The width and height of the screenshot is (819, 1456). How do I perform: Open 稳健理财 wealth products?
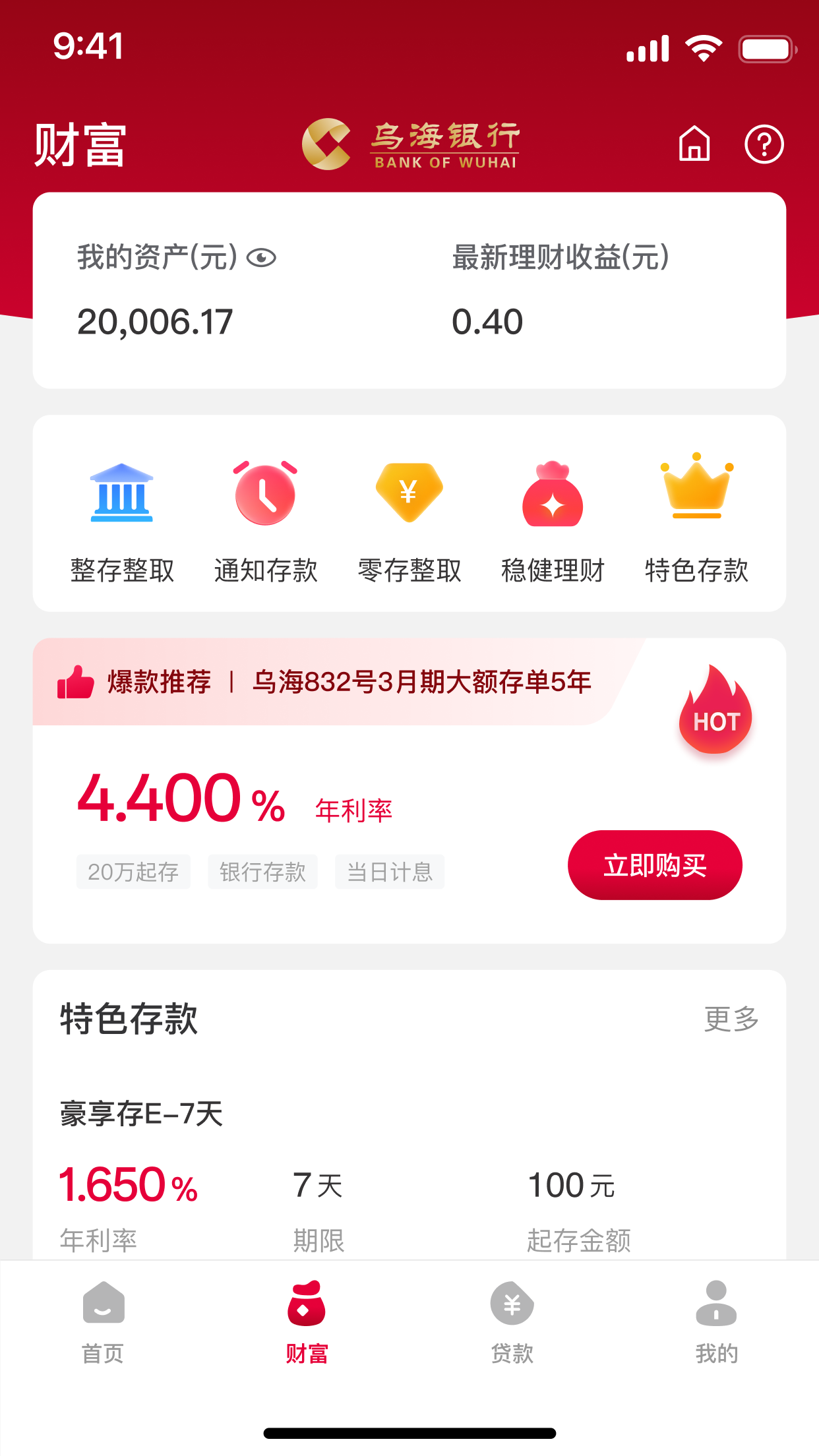(553, 521)
